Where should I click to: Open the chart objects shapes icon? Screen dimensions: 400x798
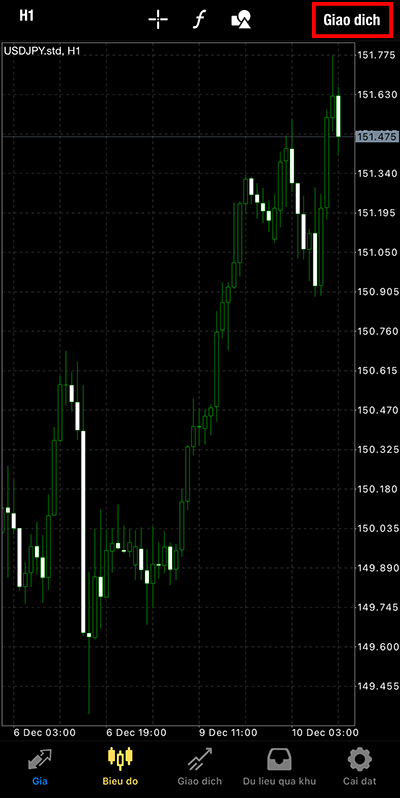241,20
